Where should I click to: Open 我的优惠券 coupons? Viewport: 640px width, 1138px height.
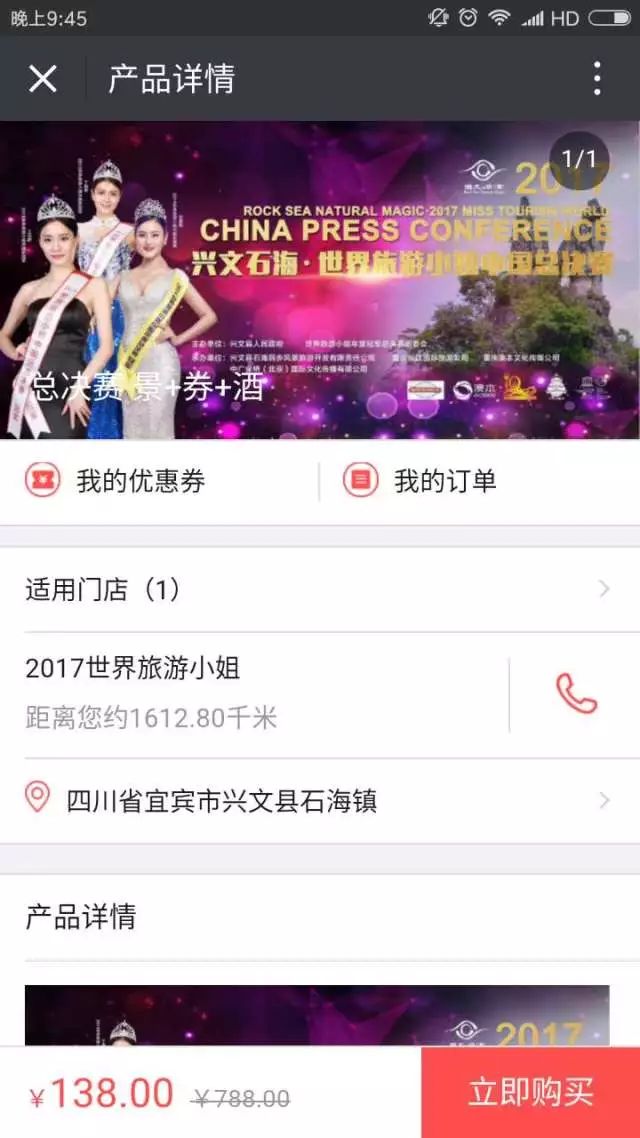click(x=140, y=481)
